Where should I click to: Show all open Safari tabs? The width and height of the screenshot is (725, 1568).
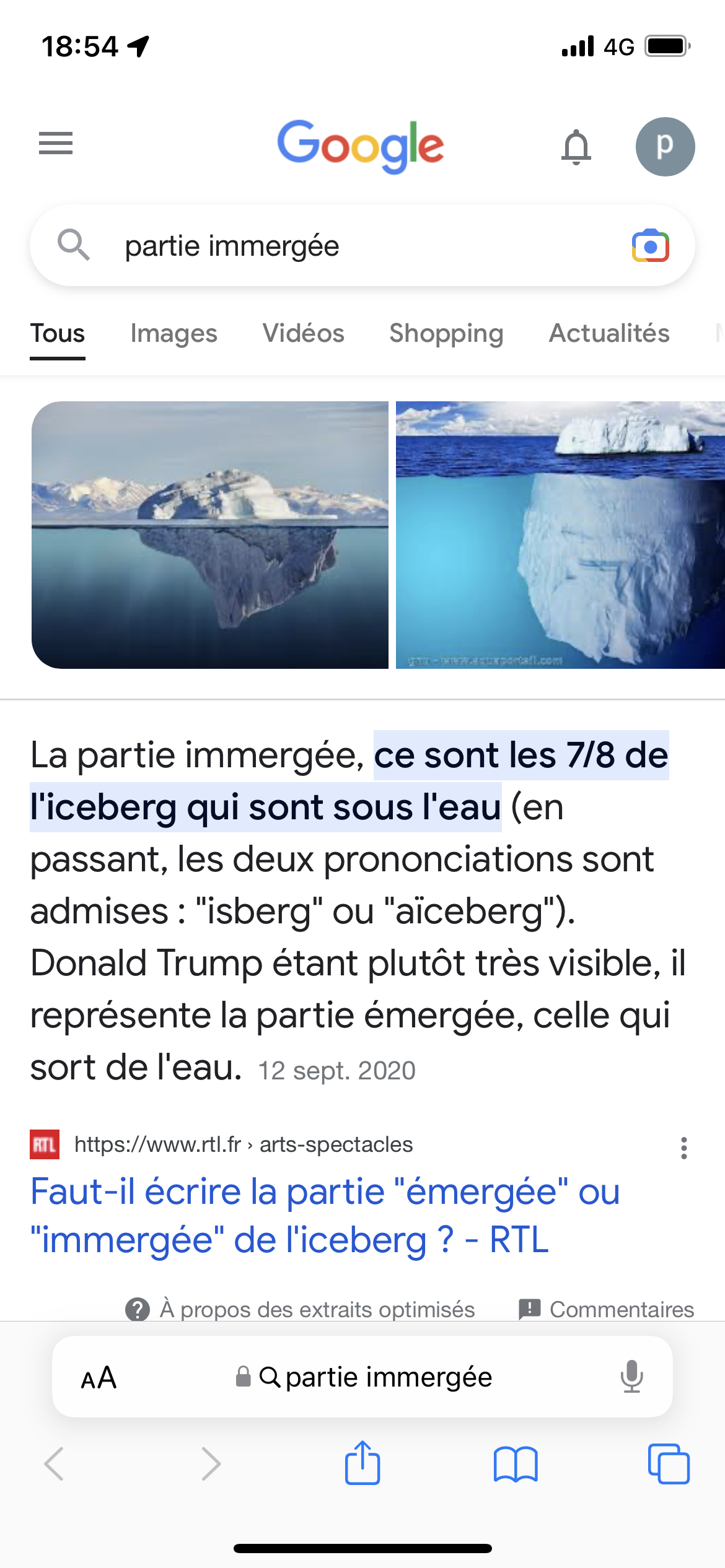669,1464
